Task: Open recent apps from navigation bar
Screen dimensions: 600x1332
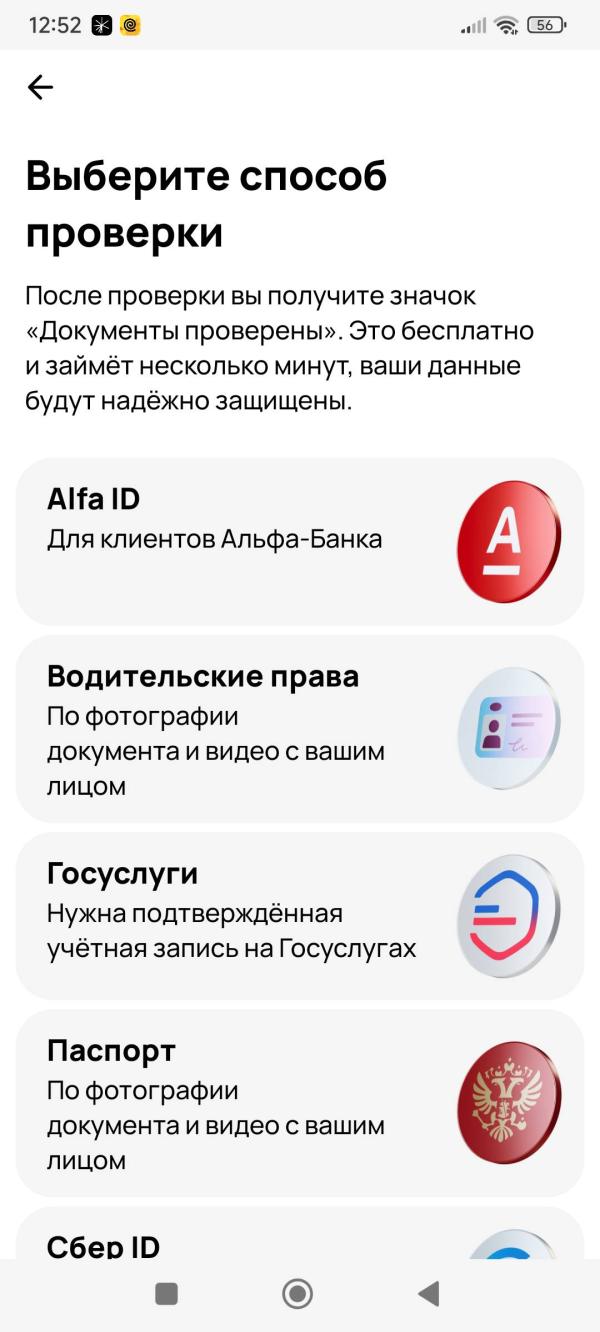Action: pyautogui.click(x=167, y=1294)
